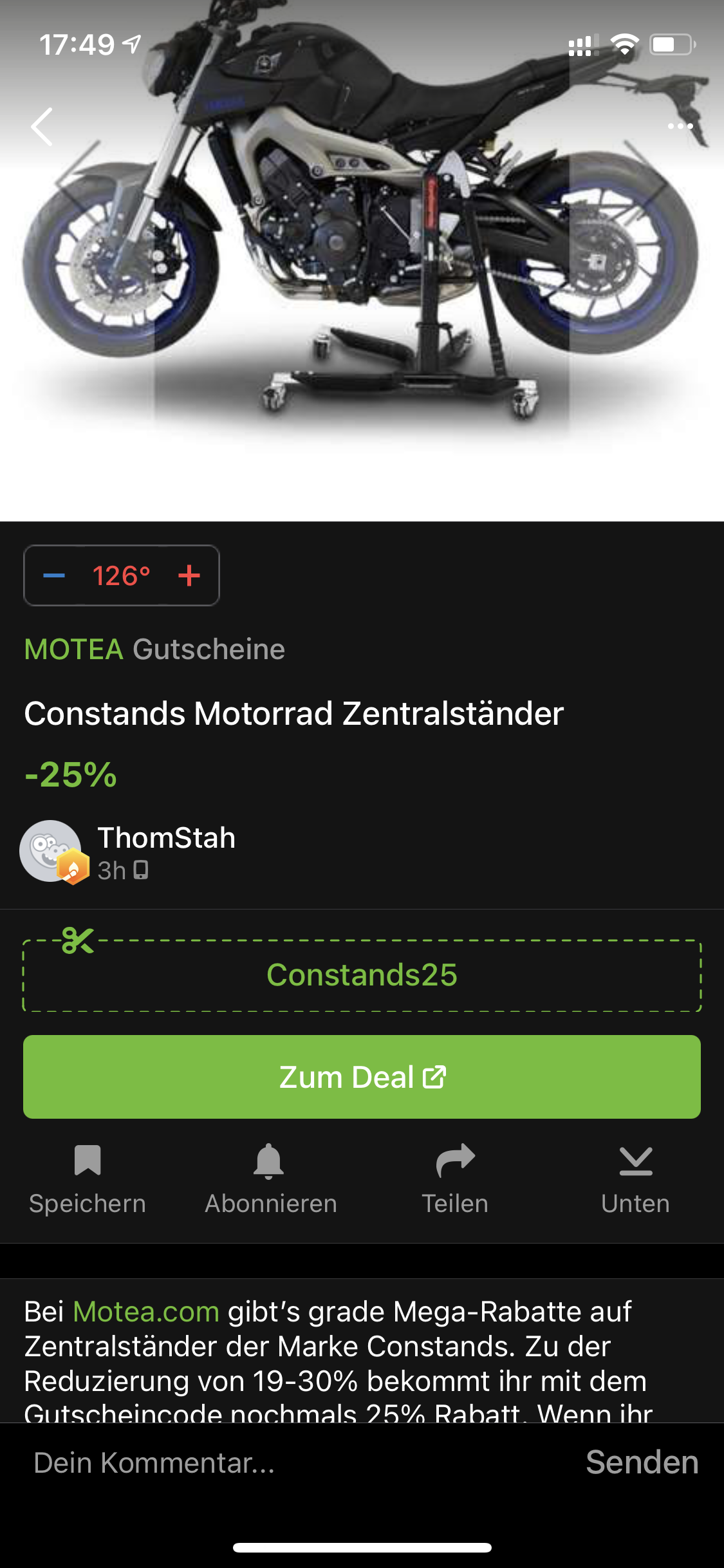Go back using the top-left arrow

(x=42, y=126)
